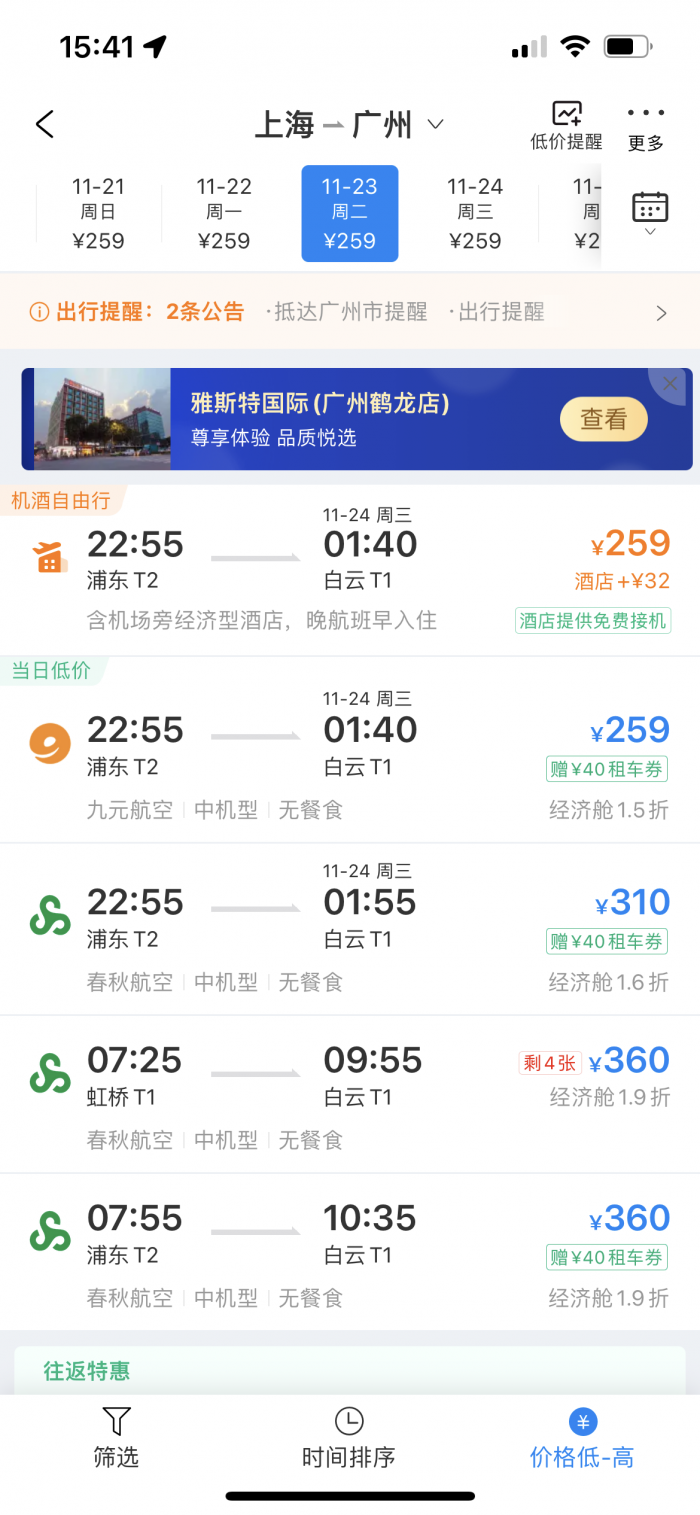This screenshot has height=1515, width=700.
Task: Select the 11-21 周日 date
Action: (x=99, y=213)
